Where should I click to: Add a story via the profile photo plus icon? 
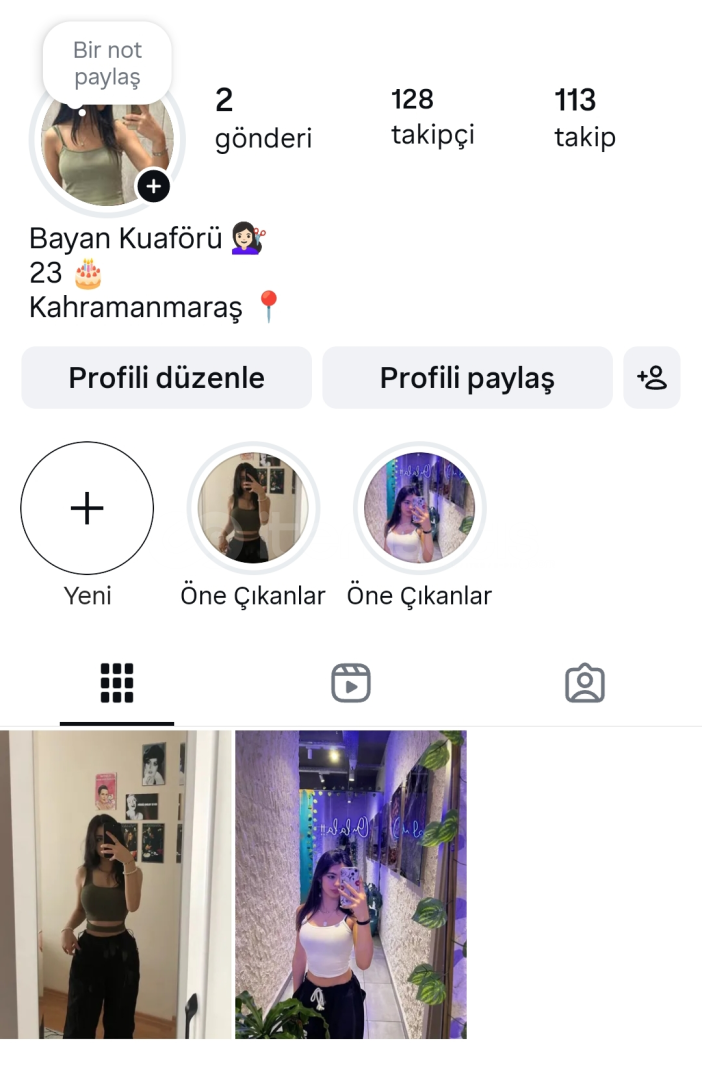point(153,186)
